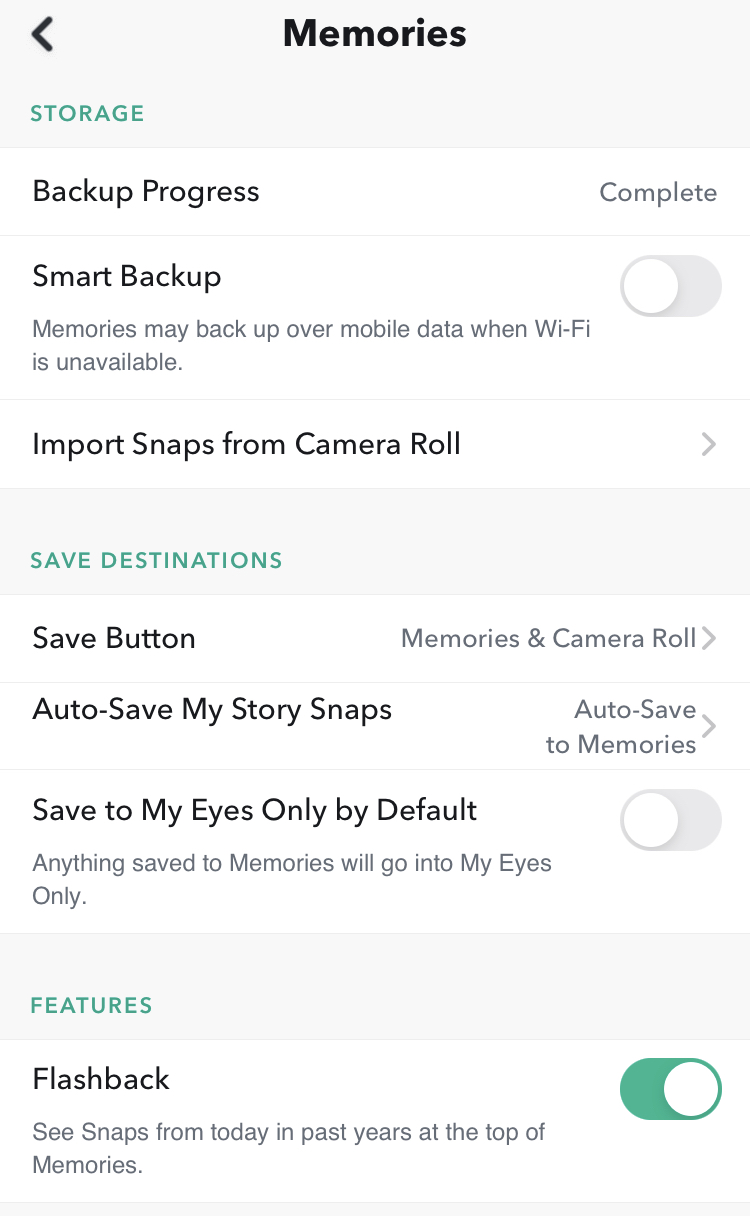
Task: Open Save Button destination options
Action: click(x=374, y=638)
